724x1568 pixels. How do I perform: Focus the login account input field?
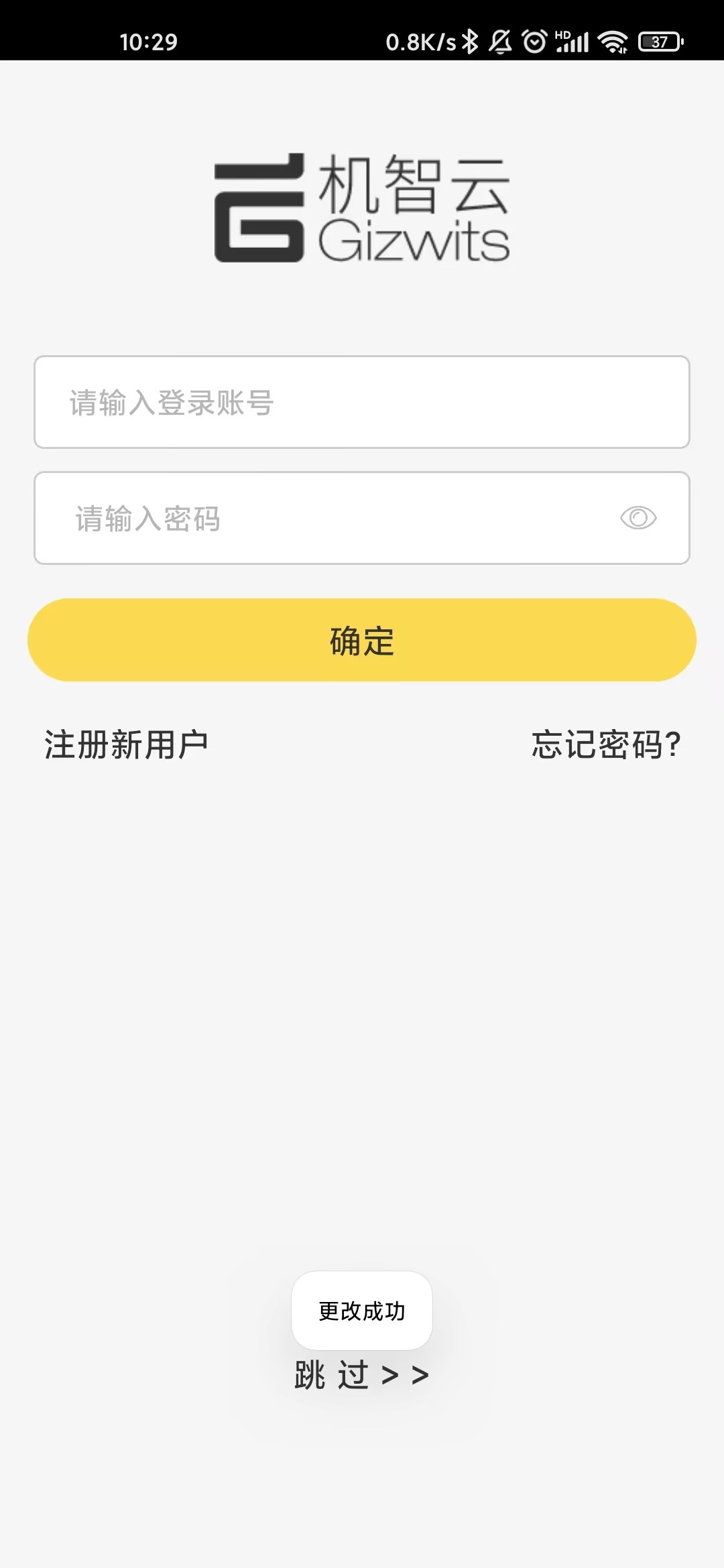[x=362, y=402]
